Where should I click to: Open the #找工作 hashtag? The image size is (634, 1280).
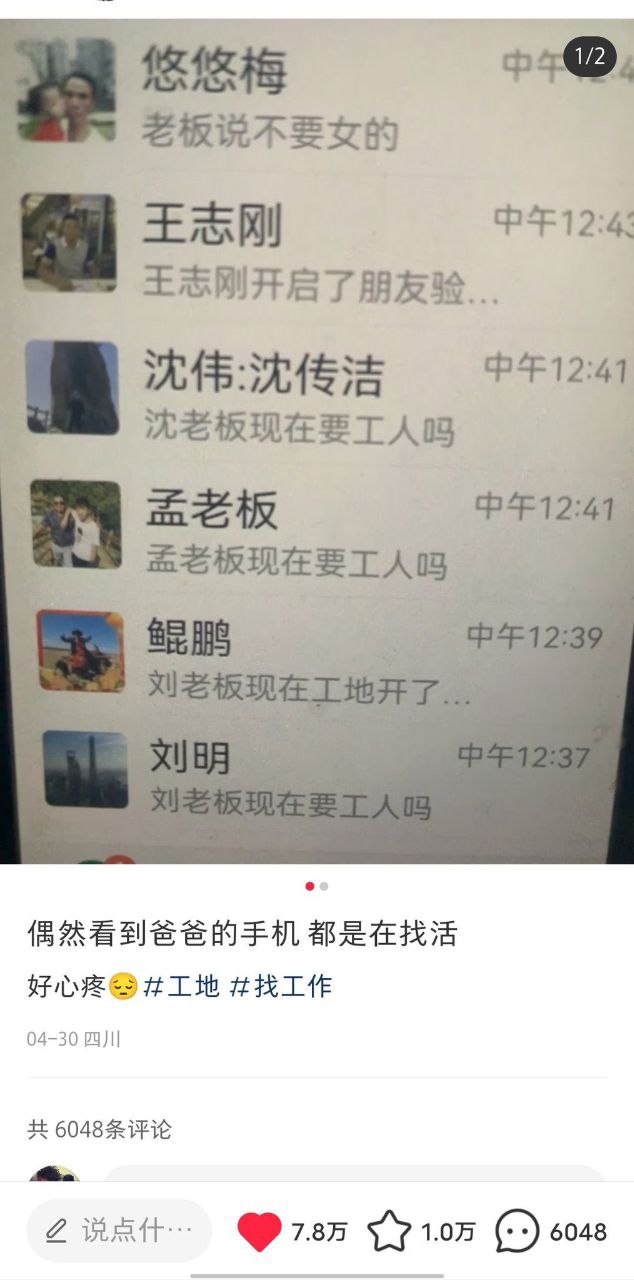[x=281, y=987]
